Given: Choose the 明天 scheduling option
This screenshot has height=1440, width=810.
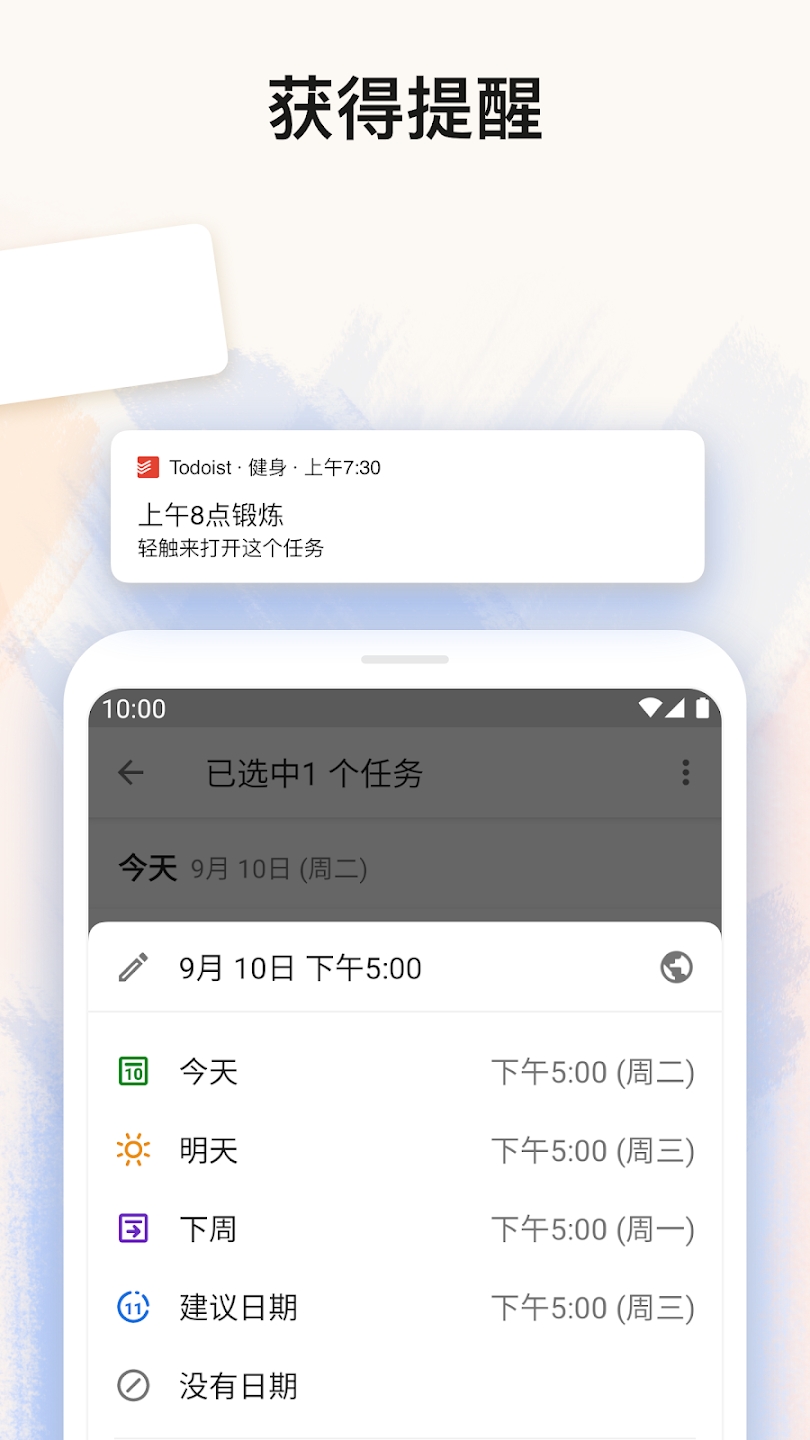Looking at the screenshot, I should coord(209,1150).
